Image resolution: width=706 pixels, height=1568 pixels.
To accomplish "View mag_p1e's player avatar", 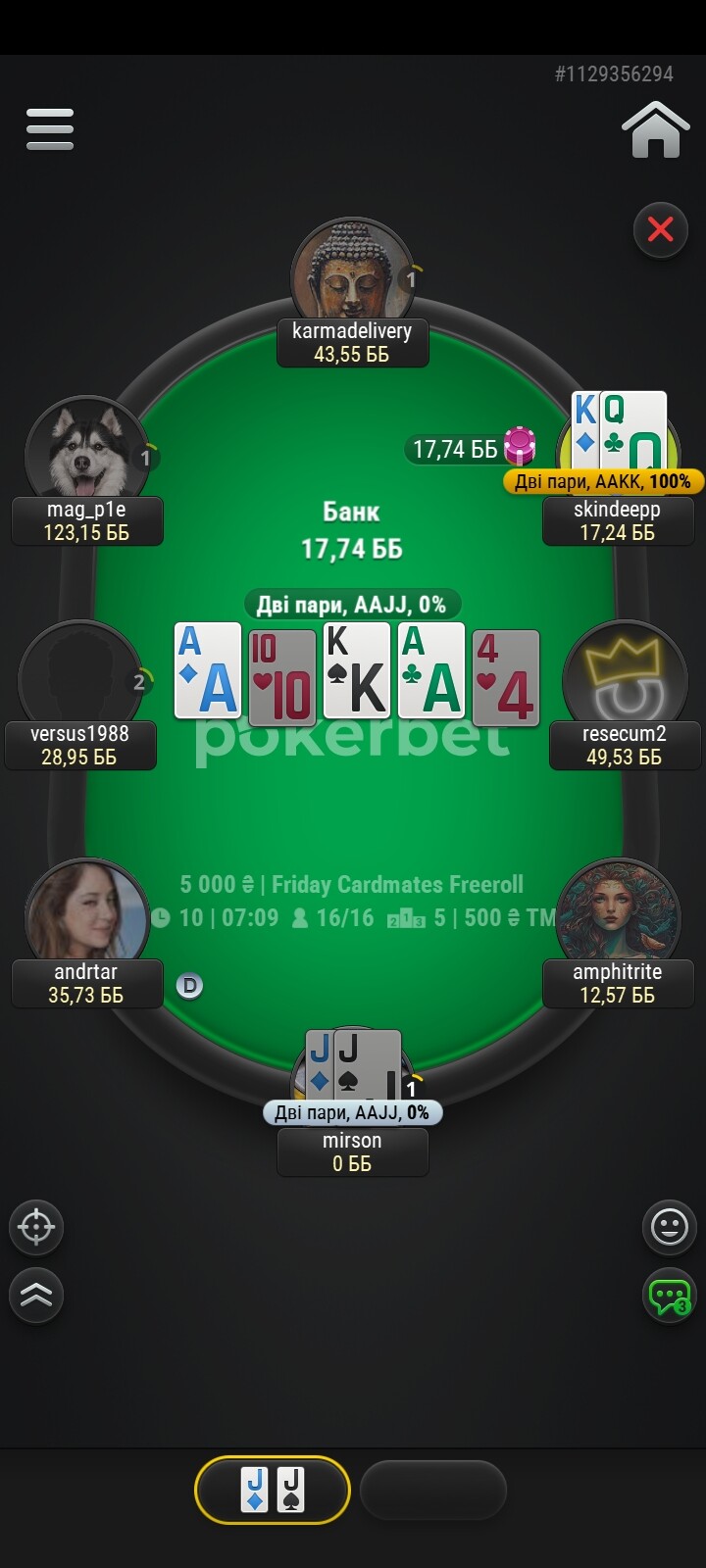I will (x=86, y=457).
